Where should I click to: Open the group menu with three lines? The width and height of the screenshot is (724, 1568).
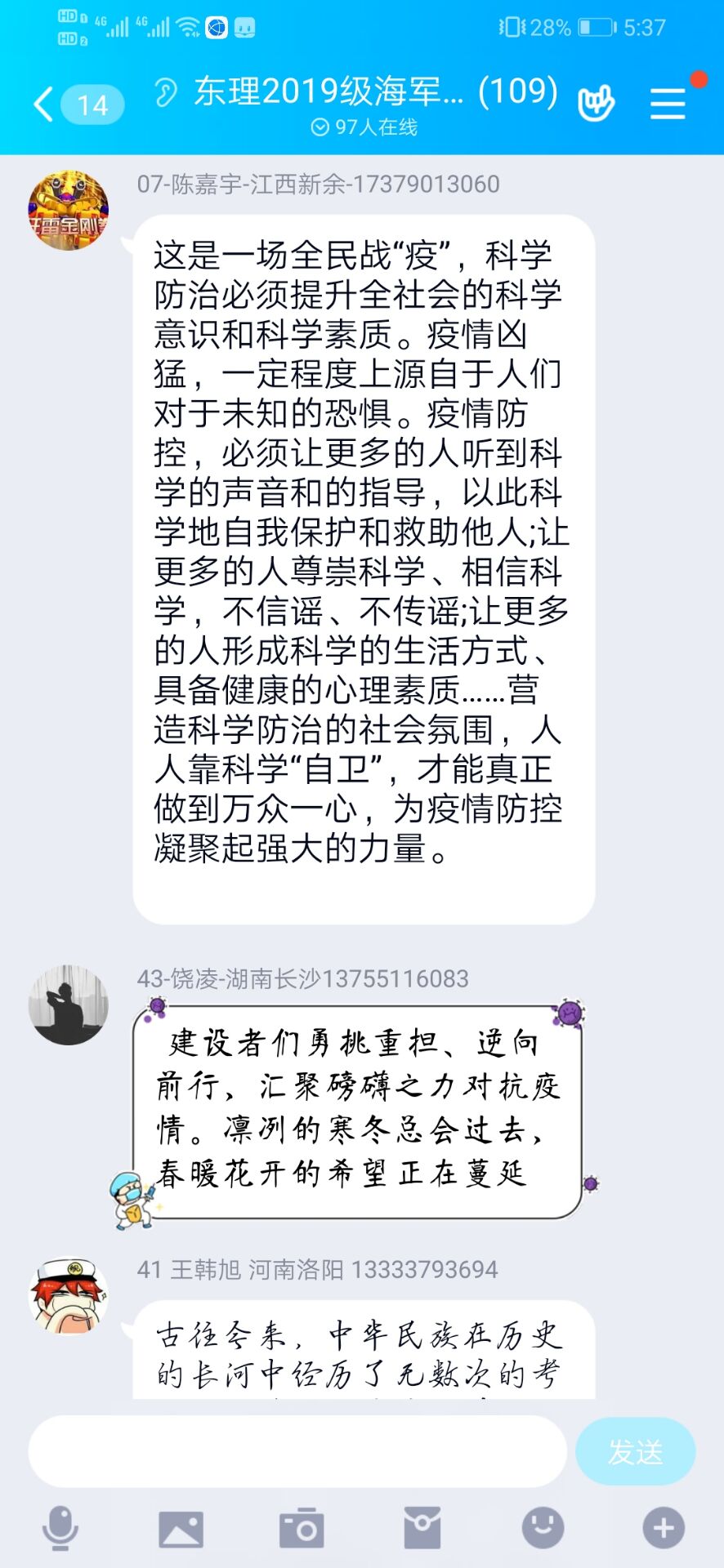click(667, 105)
